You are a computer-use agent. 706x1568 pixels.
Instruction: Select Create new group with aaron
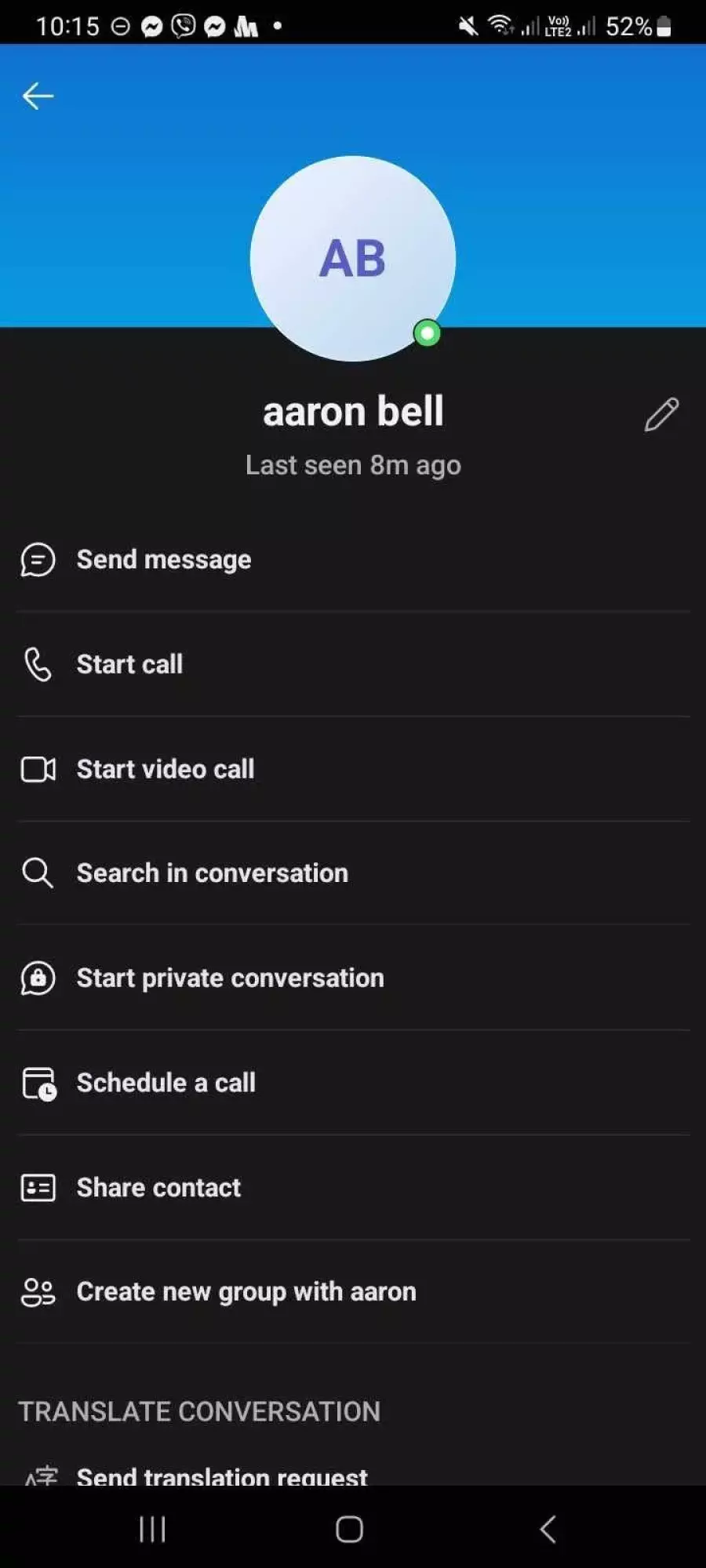(353, 1292)
